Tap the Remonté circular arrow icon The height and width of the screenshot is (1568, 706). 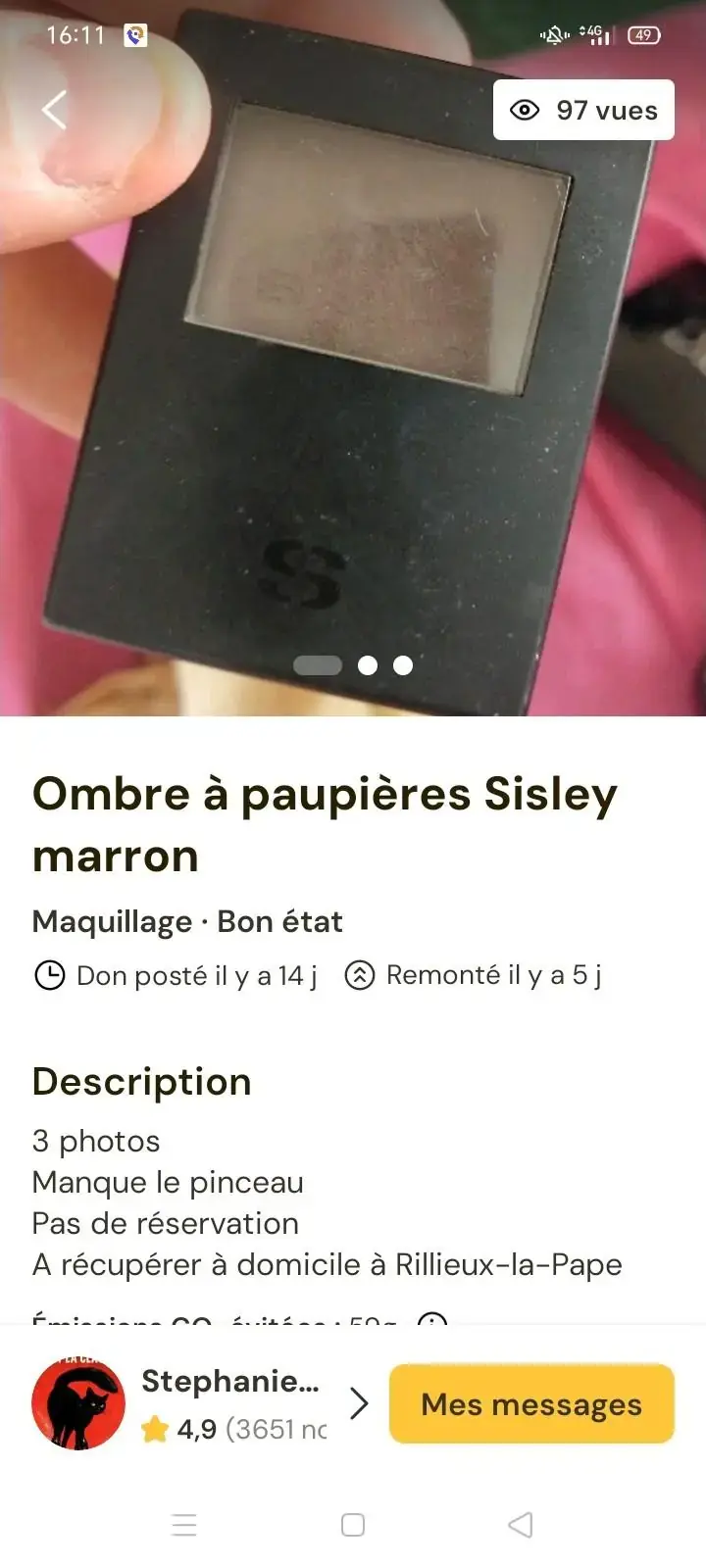pos(361,975)
